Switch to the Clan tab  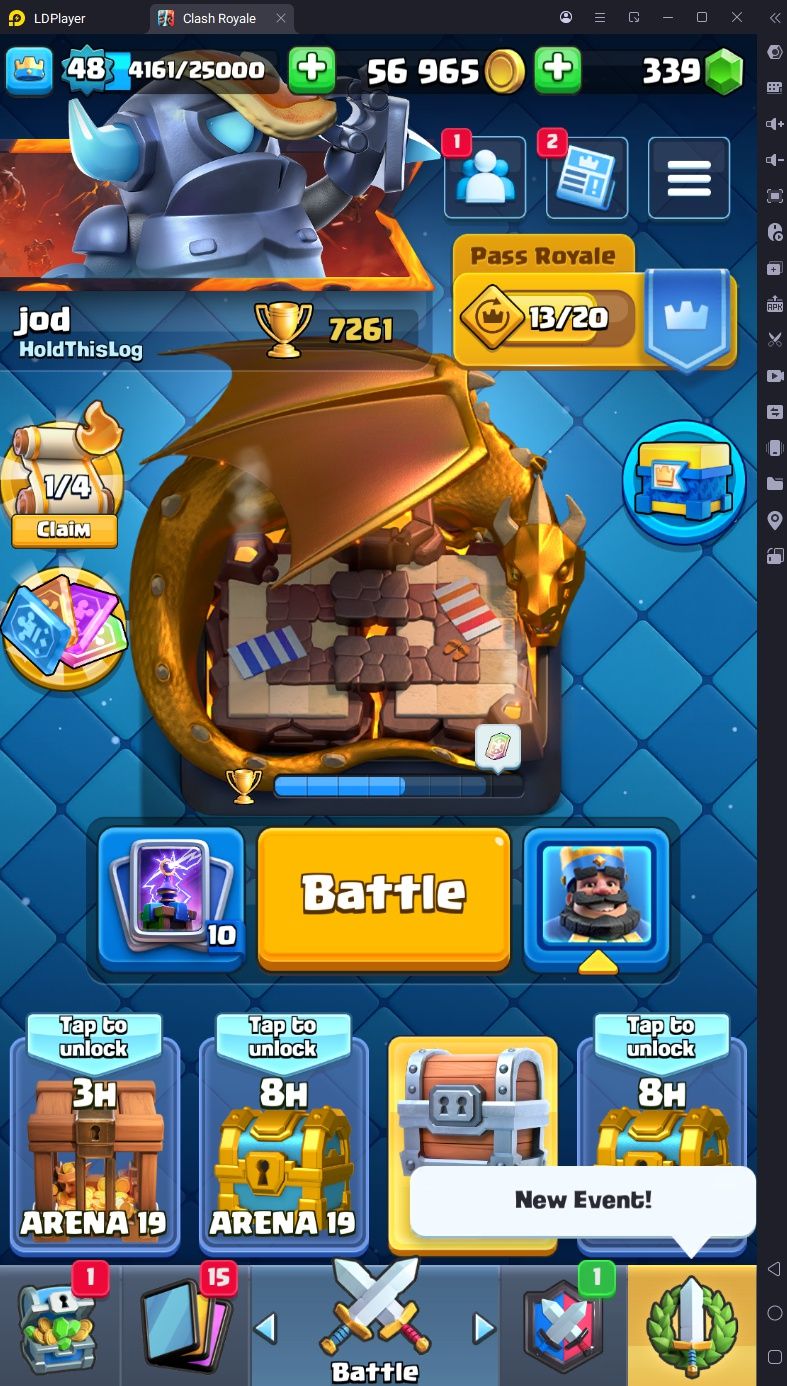564,1325
